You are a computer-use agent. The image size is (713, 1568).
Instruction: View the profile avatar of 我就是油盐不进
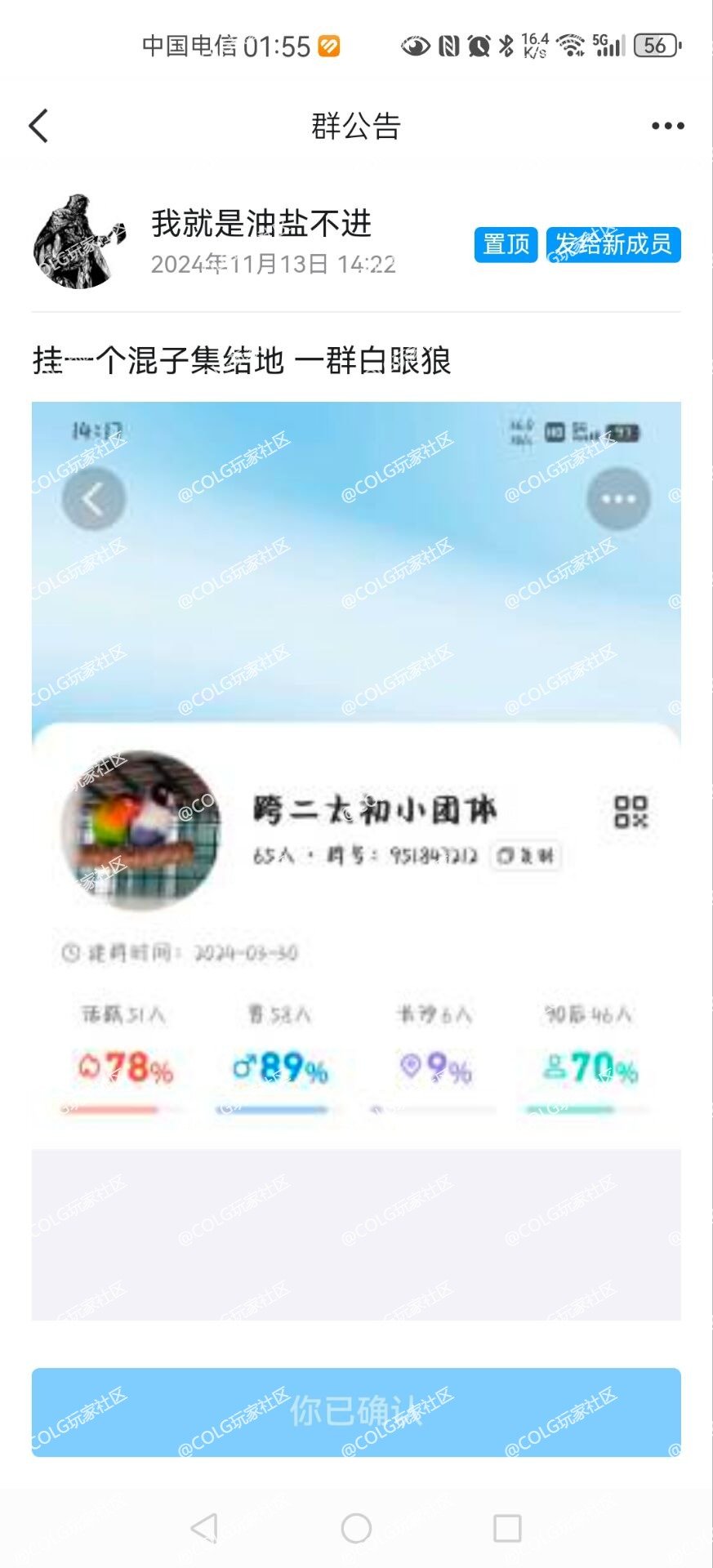click(x=78, y=242)
